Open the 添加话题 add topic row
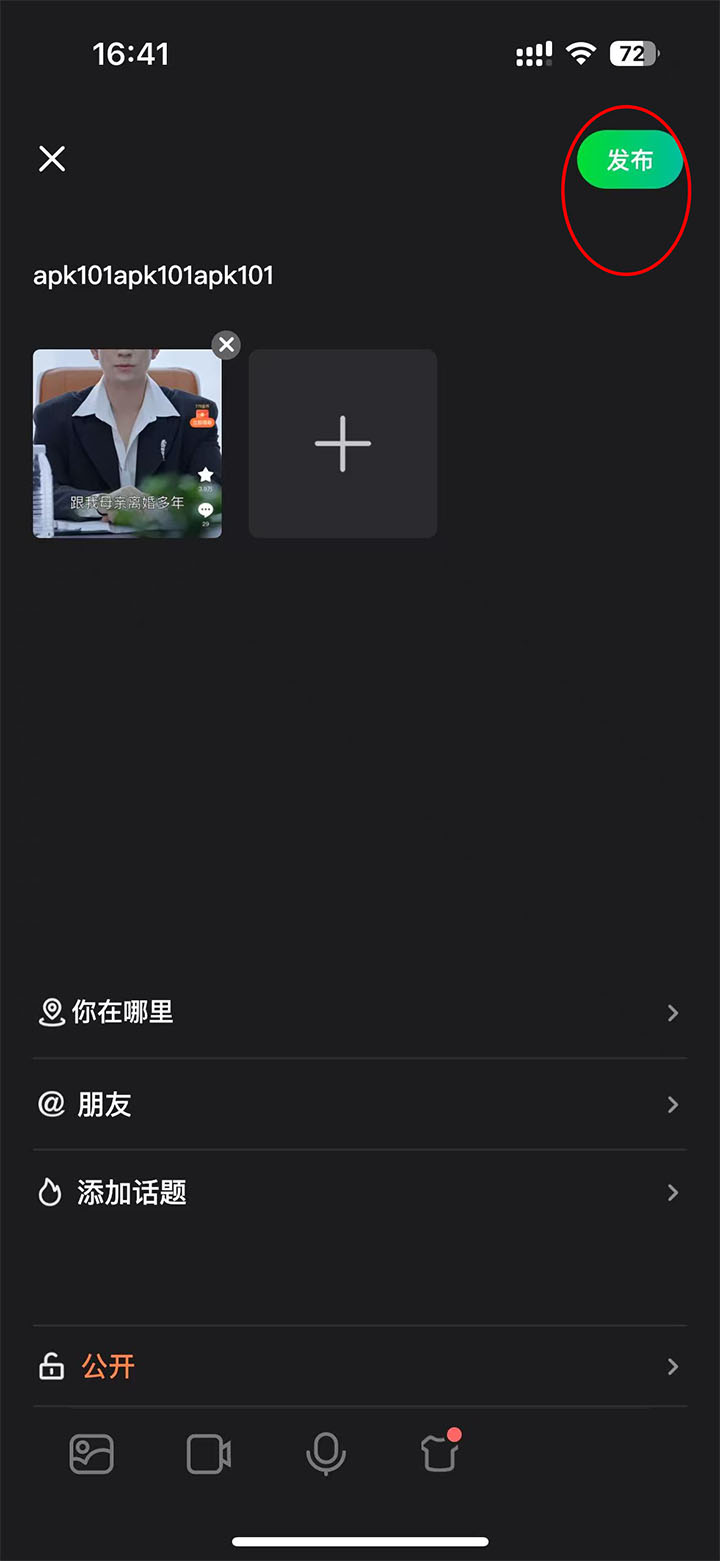 359,1193
